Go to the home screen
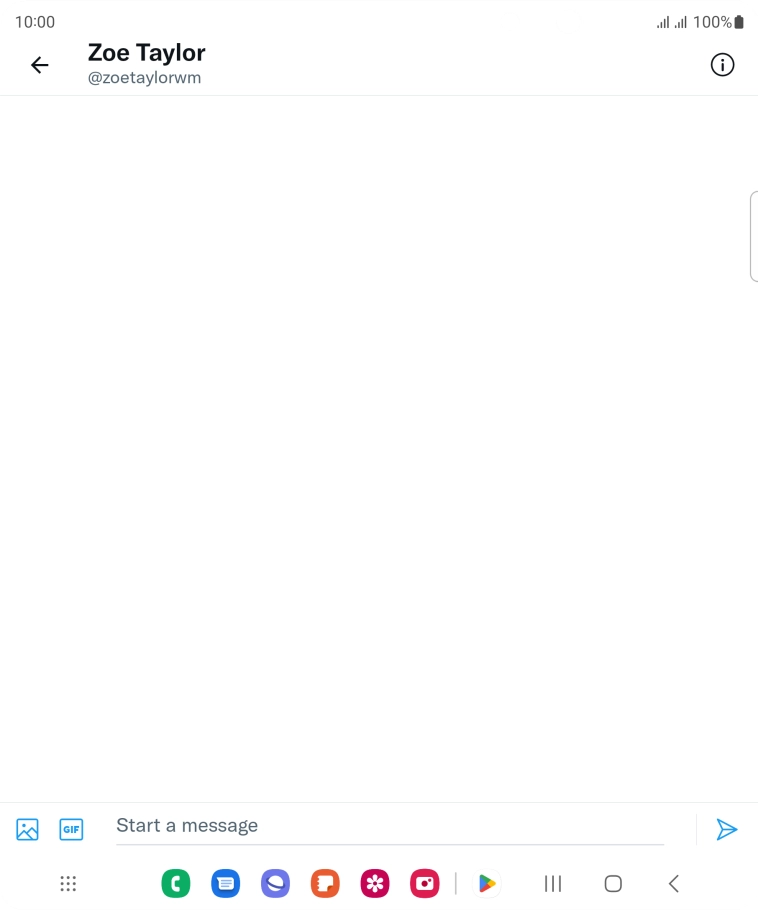The width and height of the screenshot is (758, 910). [x=613, y=884]
